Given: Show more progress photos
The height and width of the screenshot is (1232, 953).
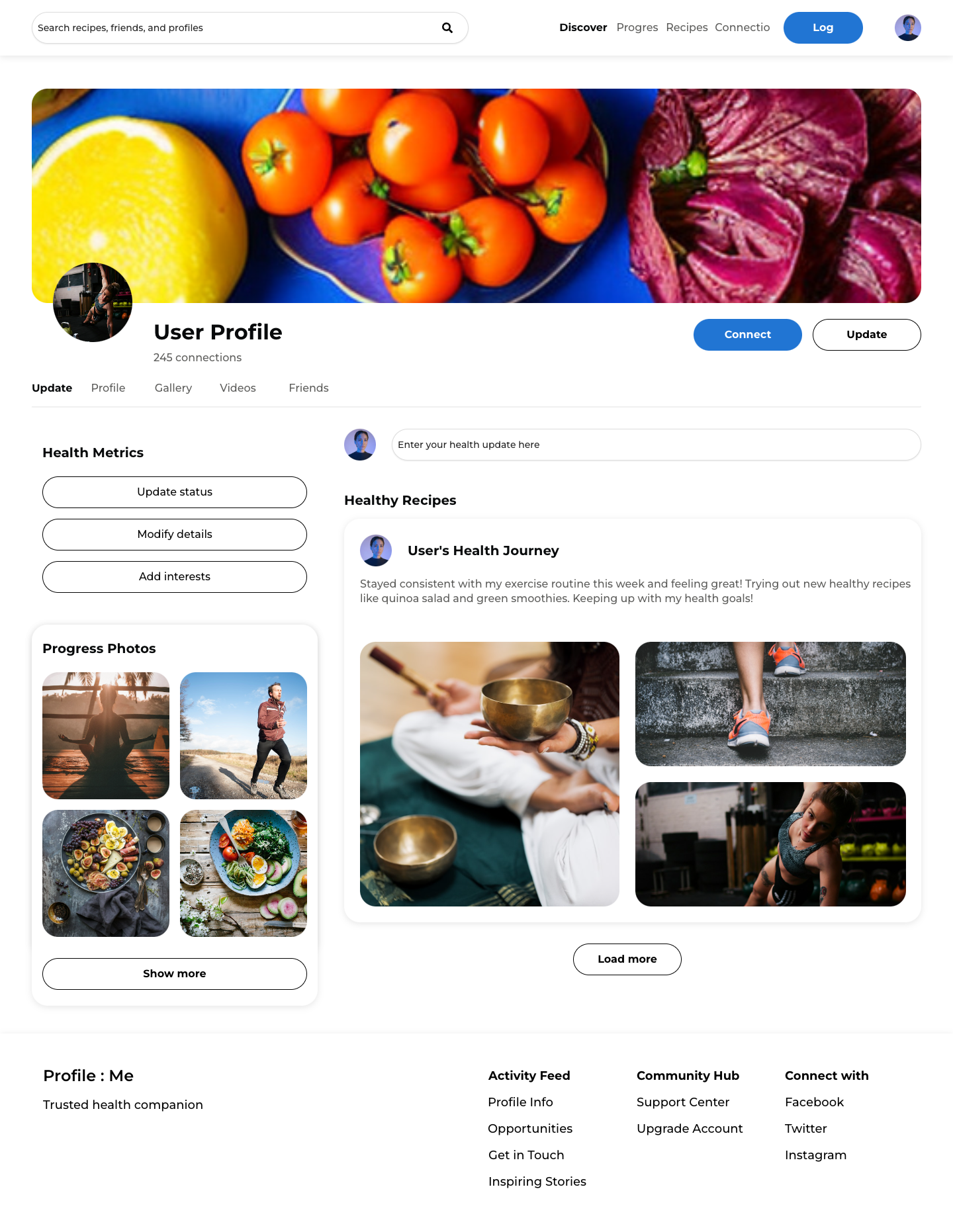Looking at the screenshot, I should pyautogui.click(x=175, y=974).
